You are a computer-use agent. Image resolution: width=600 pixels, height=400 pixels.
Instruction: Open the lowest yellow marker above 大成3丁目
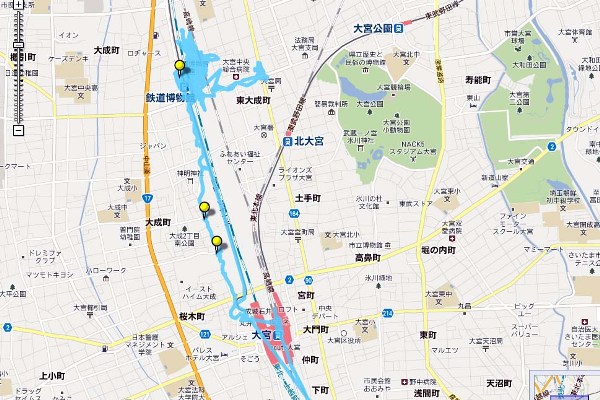pos(216,241)
